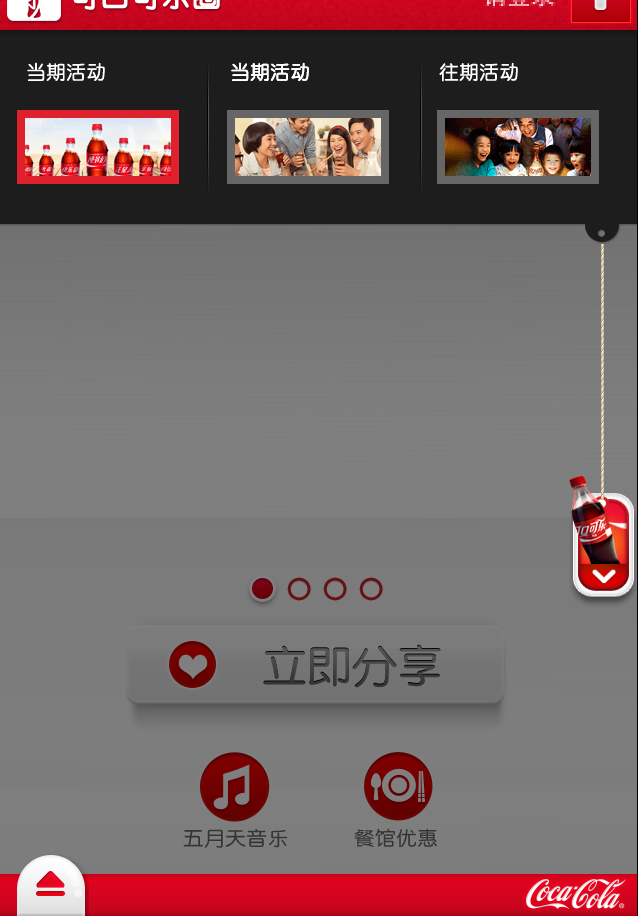Tap the 立即分享 share button
The image size is (638, 916).
[315, 666]
